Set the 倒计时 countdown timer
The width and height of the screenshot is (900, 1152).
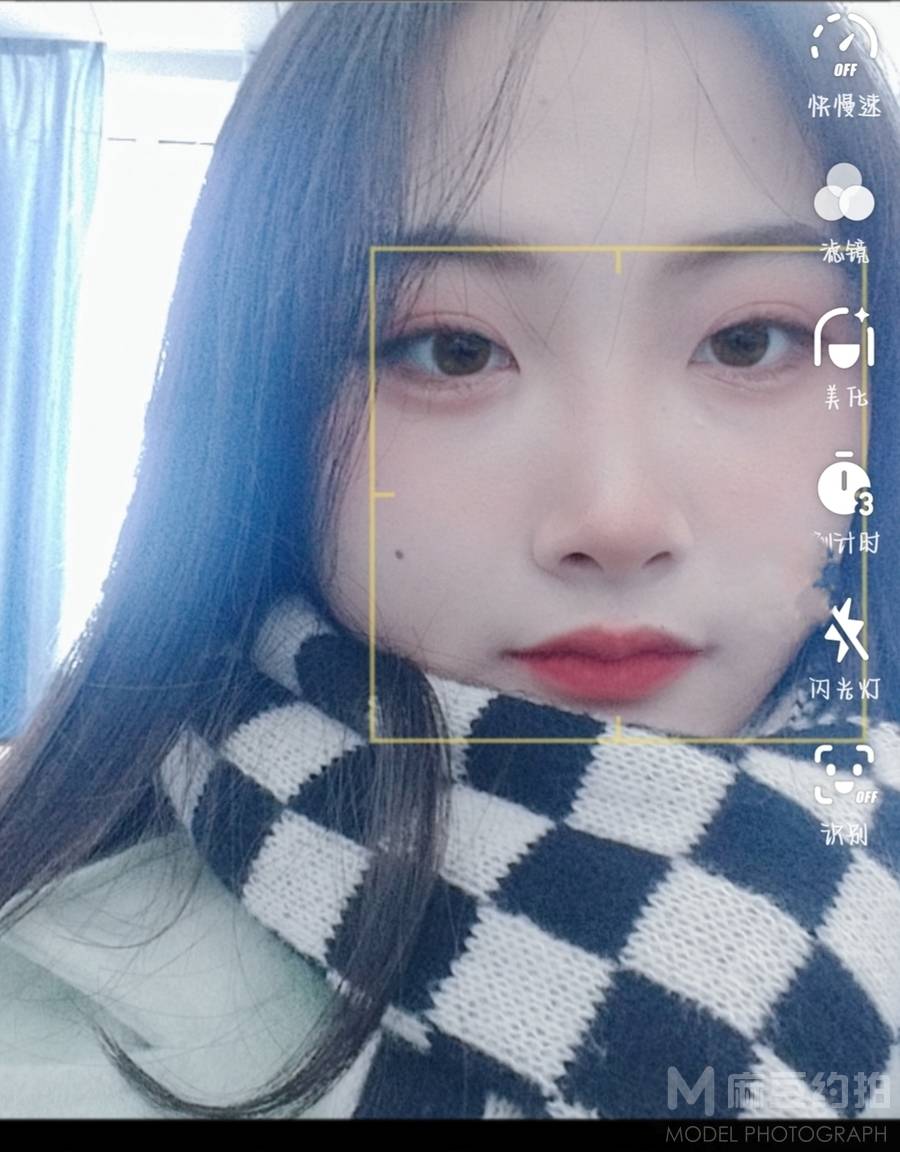click(x=845, y=486)
